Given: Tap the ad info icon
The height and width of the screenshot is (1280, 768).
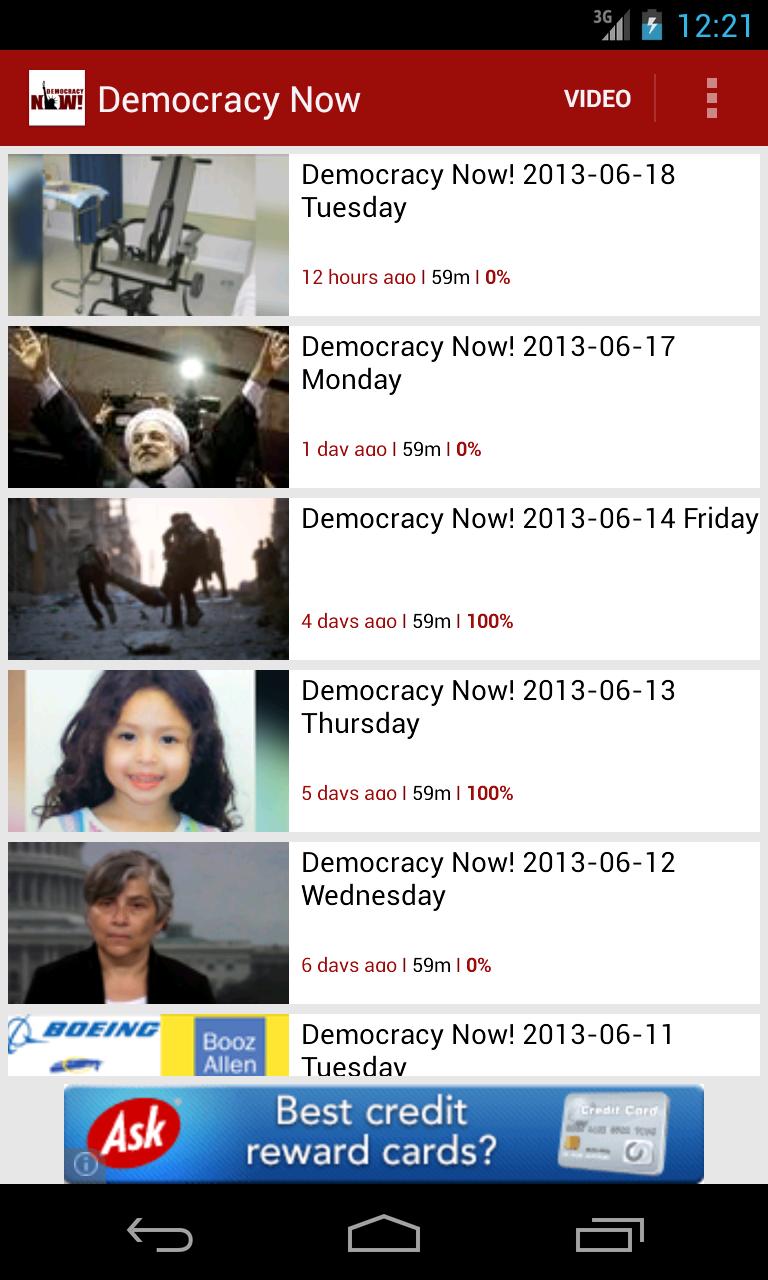Looking at the screenshot, I should click(86, 1165).
